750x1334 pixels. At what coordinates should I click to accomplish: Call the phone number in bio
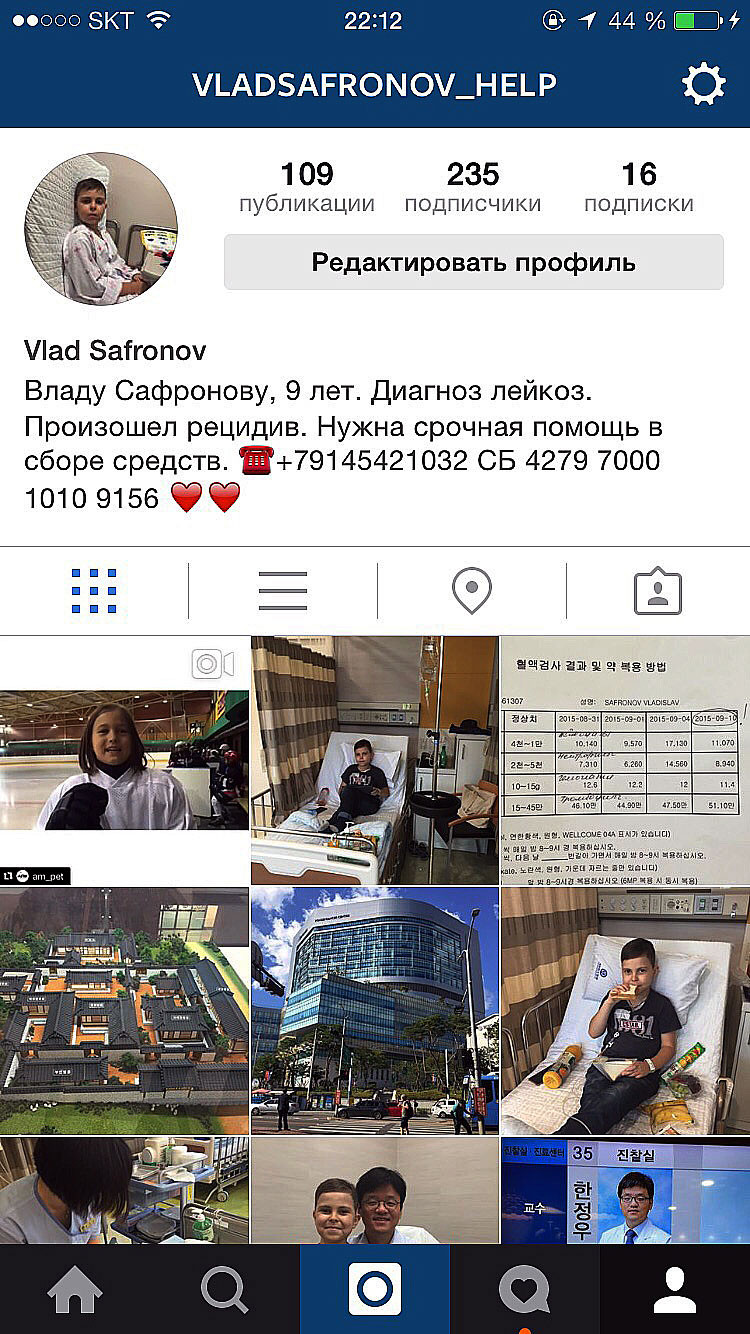click(x=370, y=462)
